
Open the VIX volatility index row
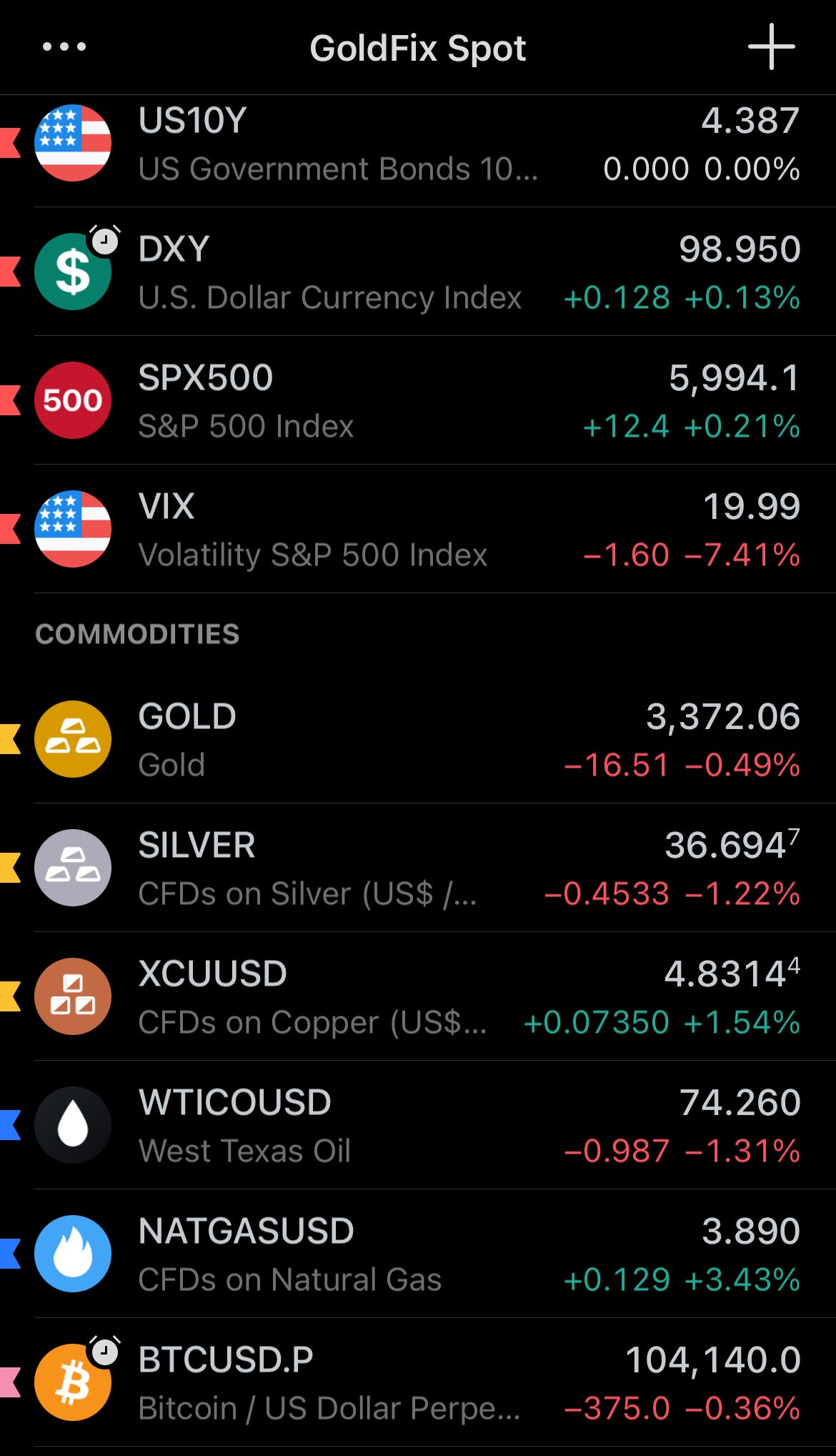tap(418, 529)
